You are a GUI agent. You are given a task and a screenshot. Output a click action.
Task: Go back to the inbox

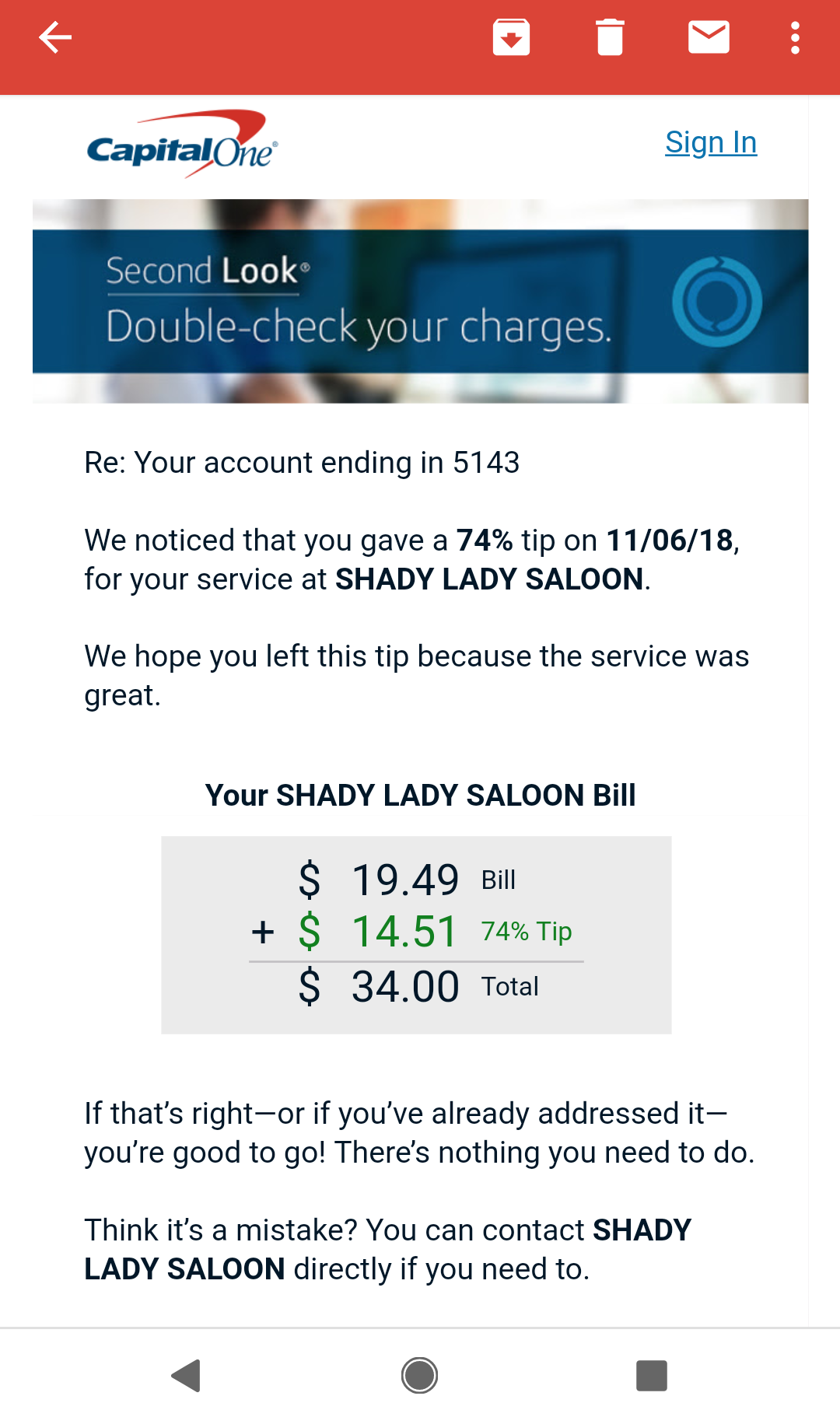pyautogui.click(x=55, y=37)
